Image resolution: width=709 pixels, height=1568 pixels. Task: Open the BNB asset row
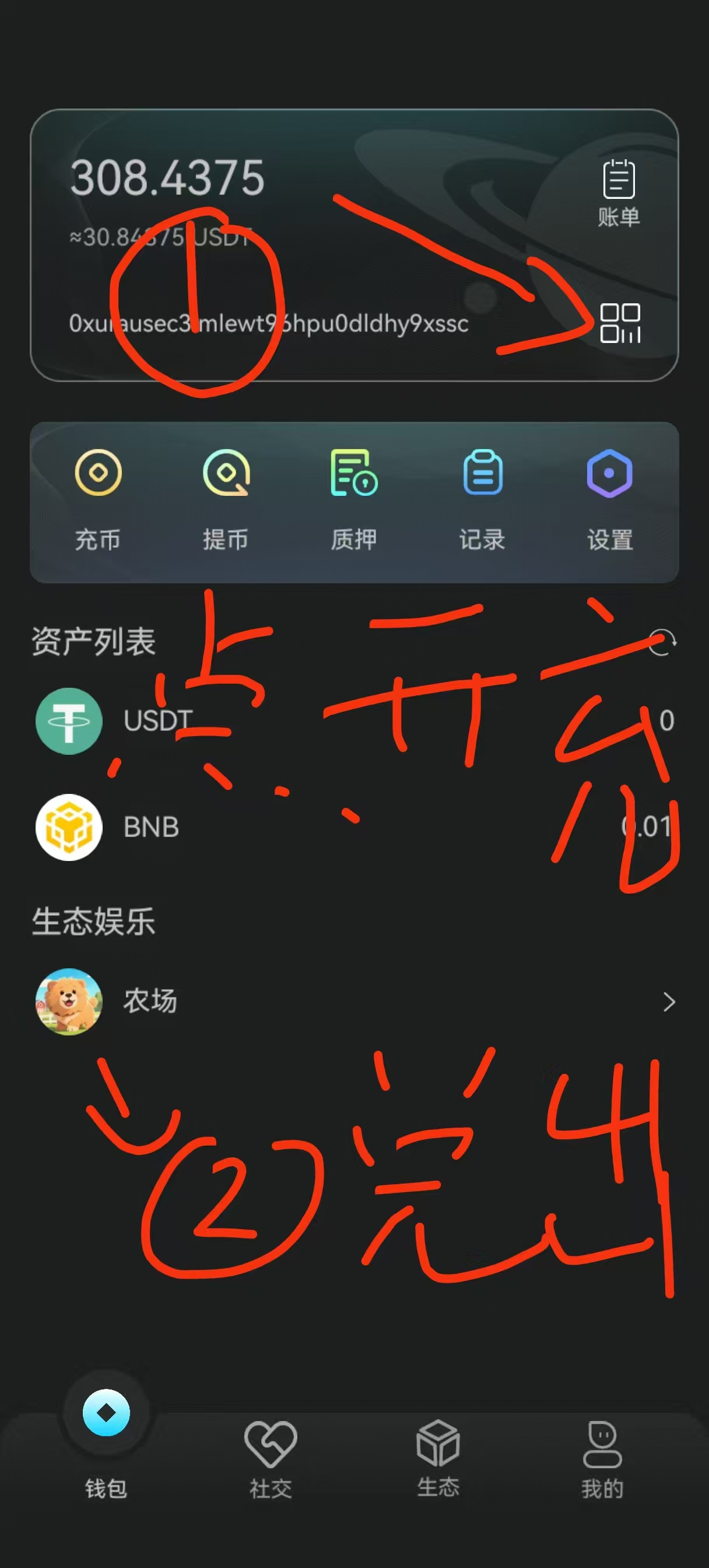(x=354, y=827)
